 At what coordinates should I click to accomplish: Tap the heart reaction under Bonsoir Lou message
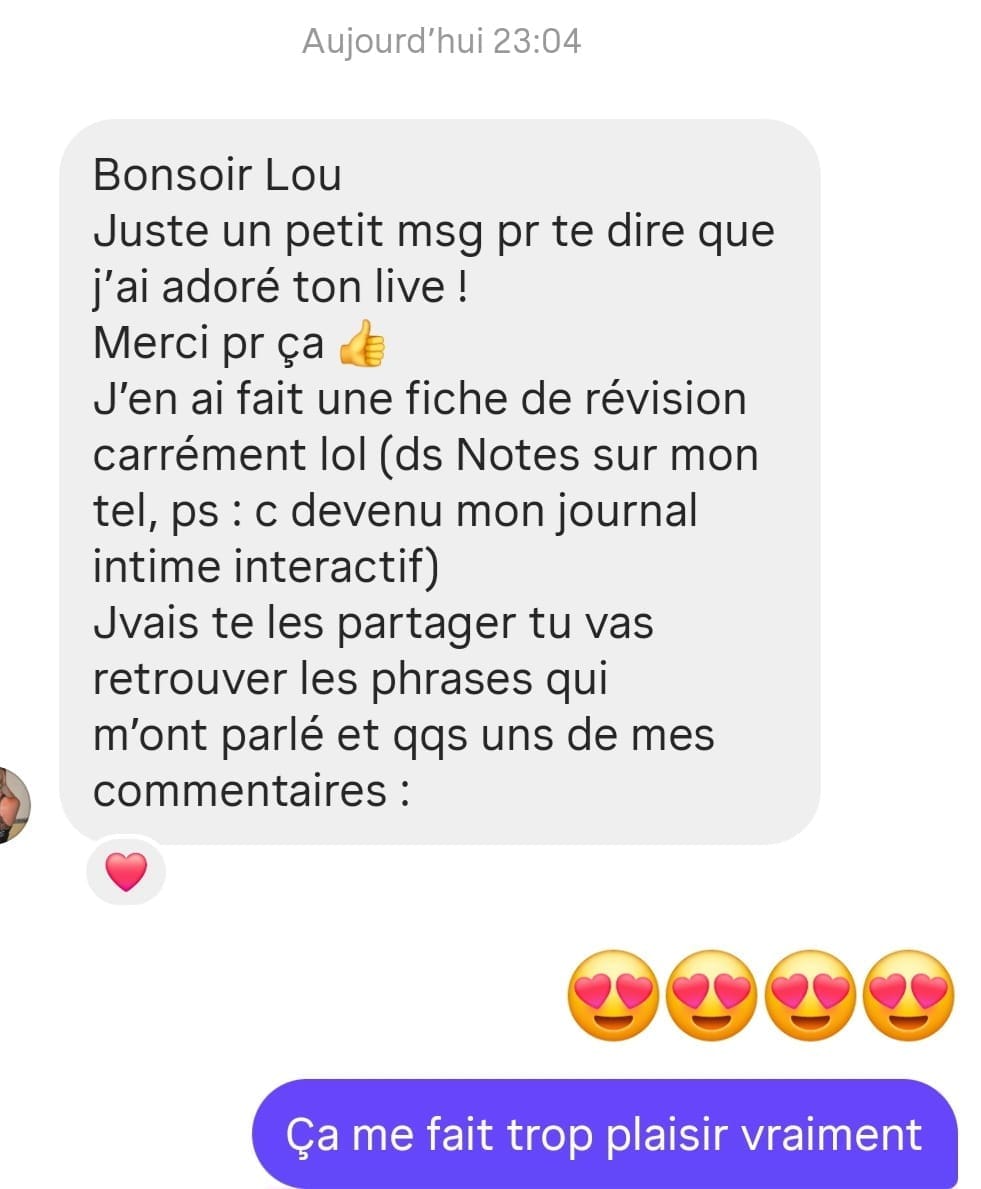coord(126,871)
